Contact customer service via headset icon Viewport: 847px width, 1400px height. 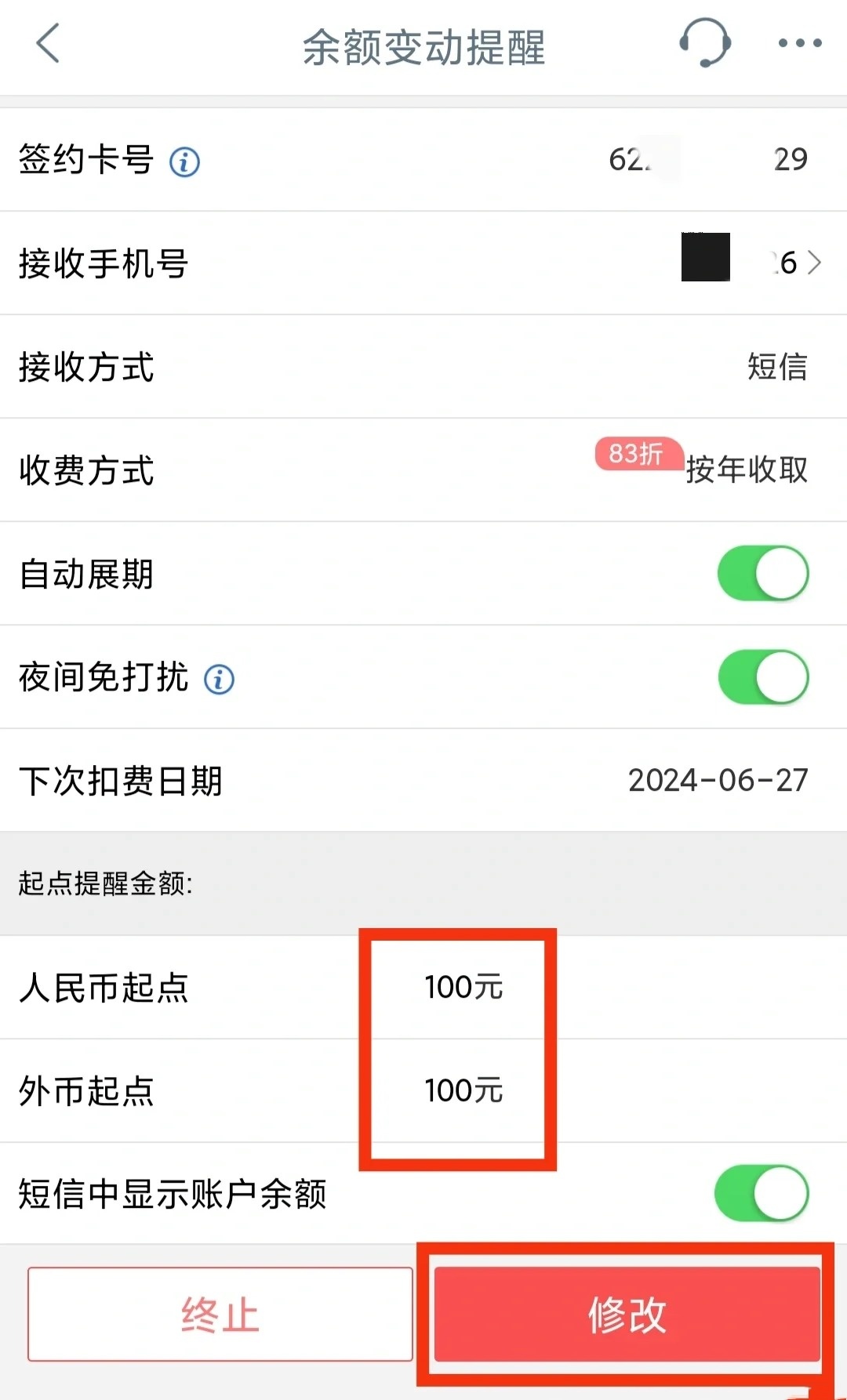704,43
